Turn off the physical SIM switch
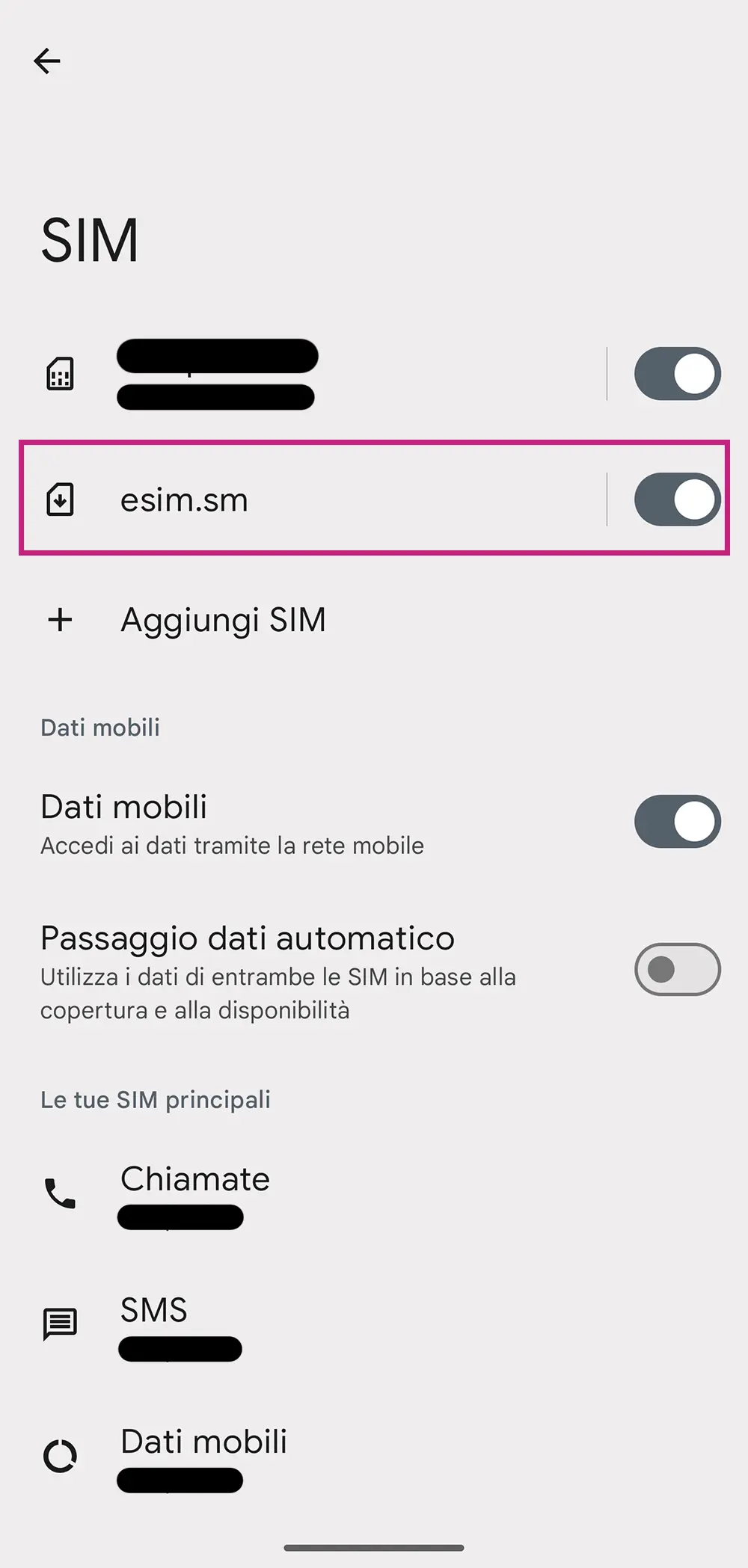Image resolution: width=748 pixels, height=1568 pixels. (677, 374)
